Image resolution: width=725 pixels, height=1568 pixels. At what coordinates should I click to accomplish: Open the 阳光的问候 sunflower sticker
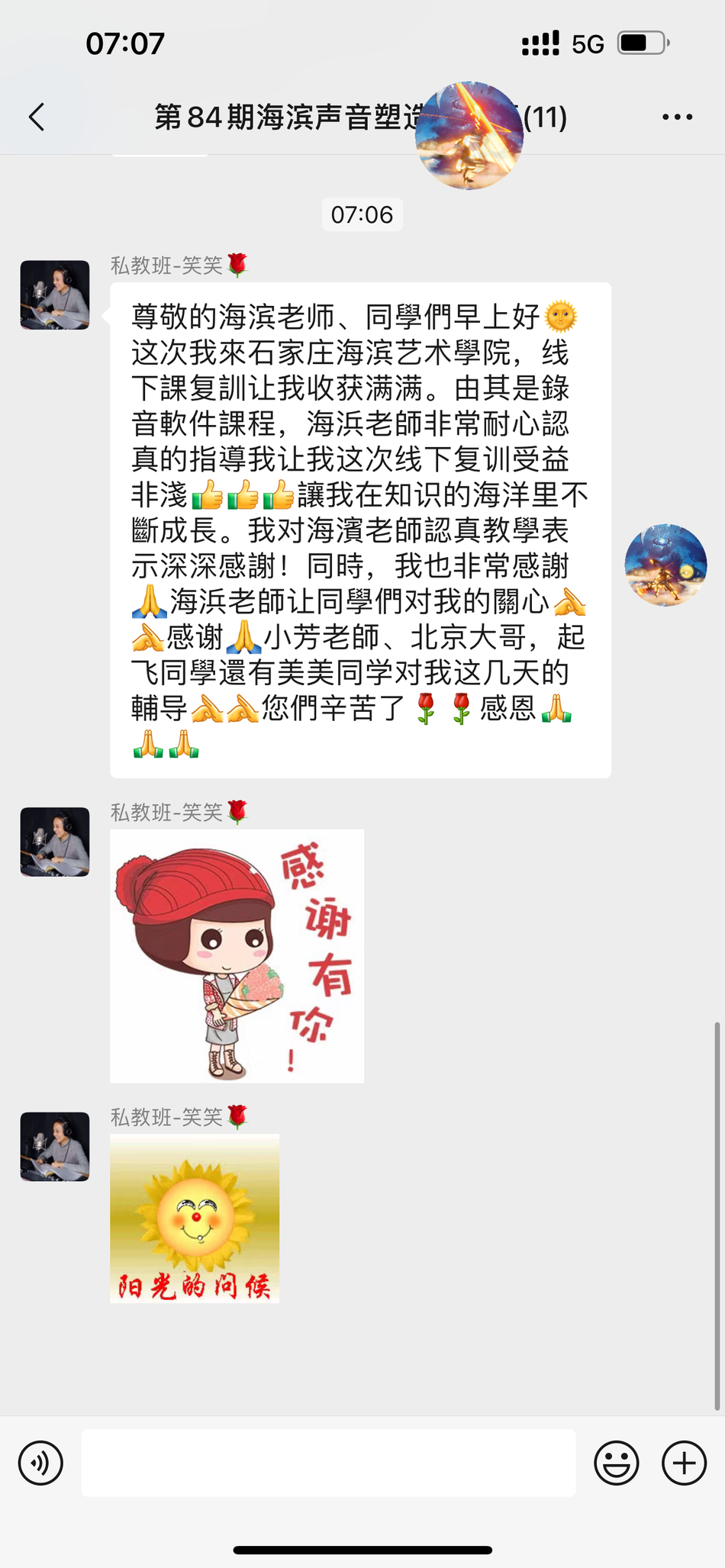[x=195, y=1218]
